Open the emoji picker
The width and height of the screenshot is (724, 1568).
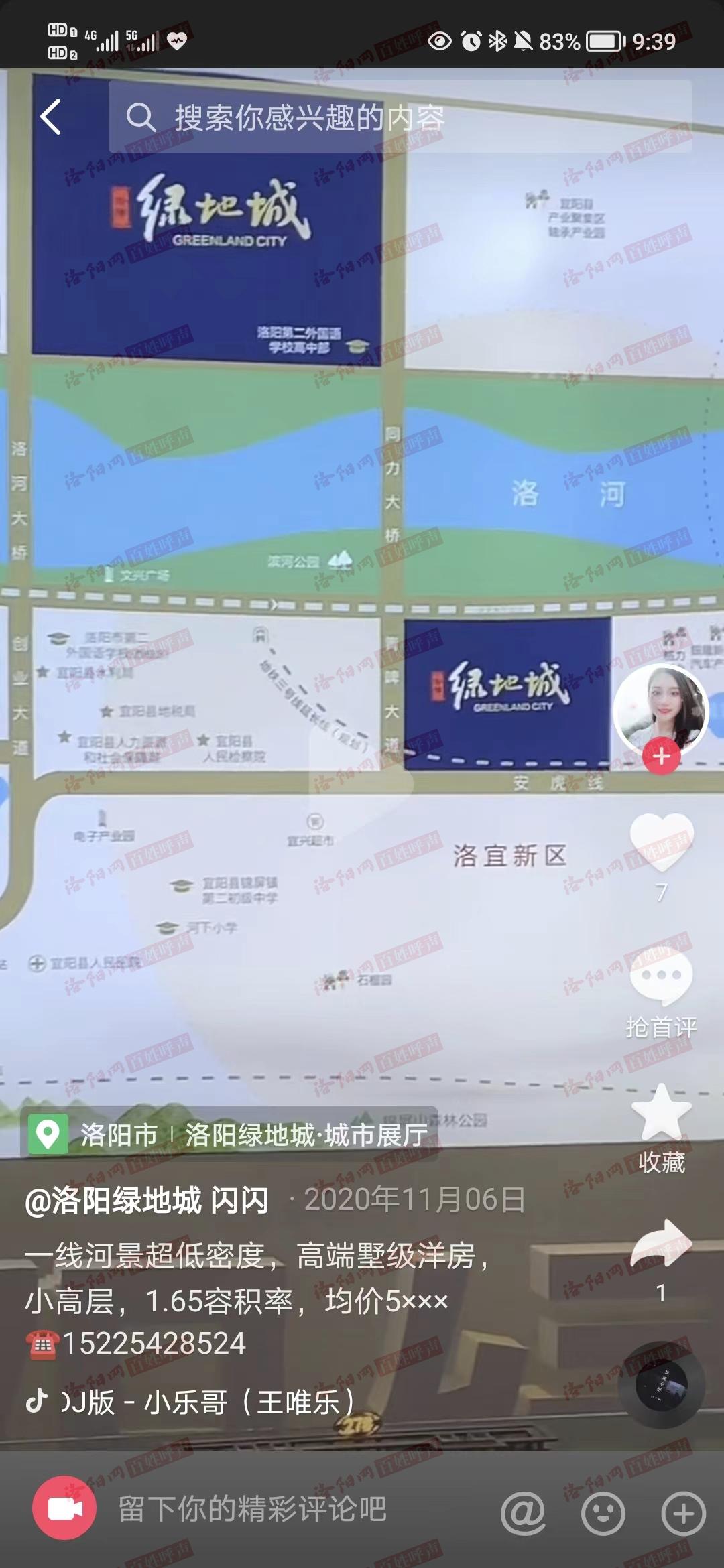pyautogui.click(x=603, y=1513)
